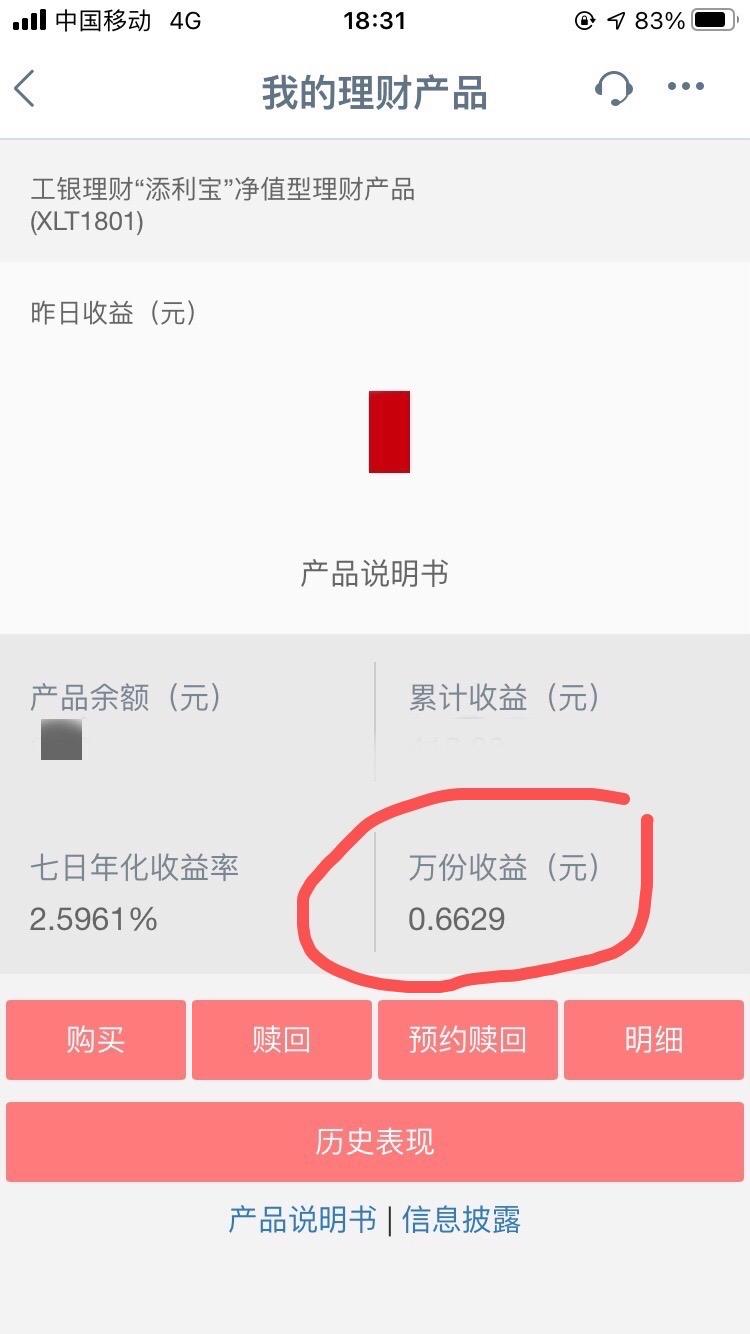
Task: Open 产品说明书 under yesterday's earnings
Action: (375, 574)
